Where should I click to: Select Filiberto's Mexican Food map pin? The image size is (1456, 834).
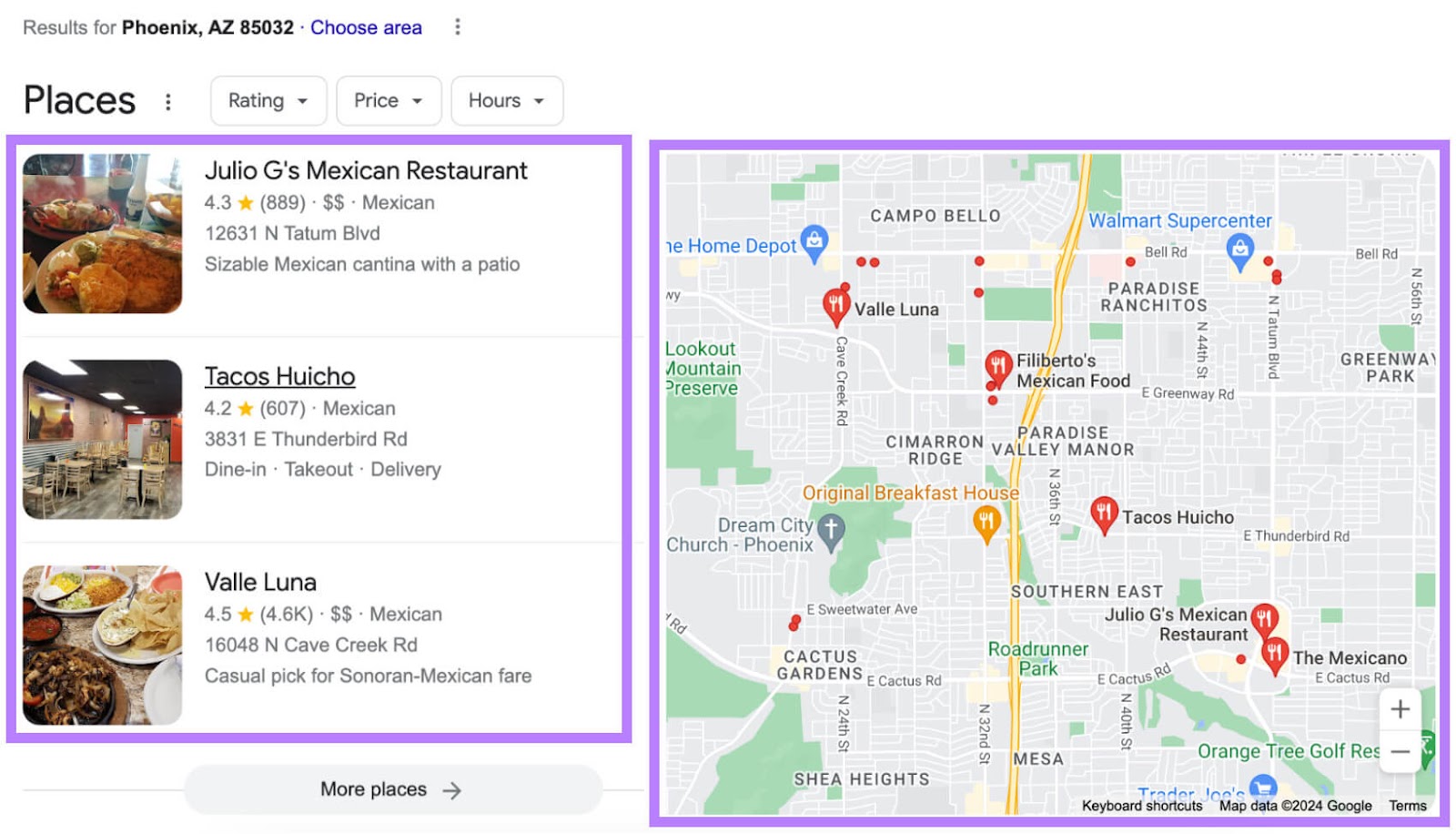[x=998, y=366]
